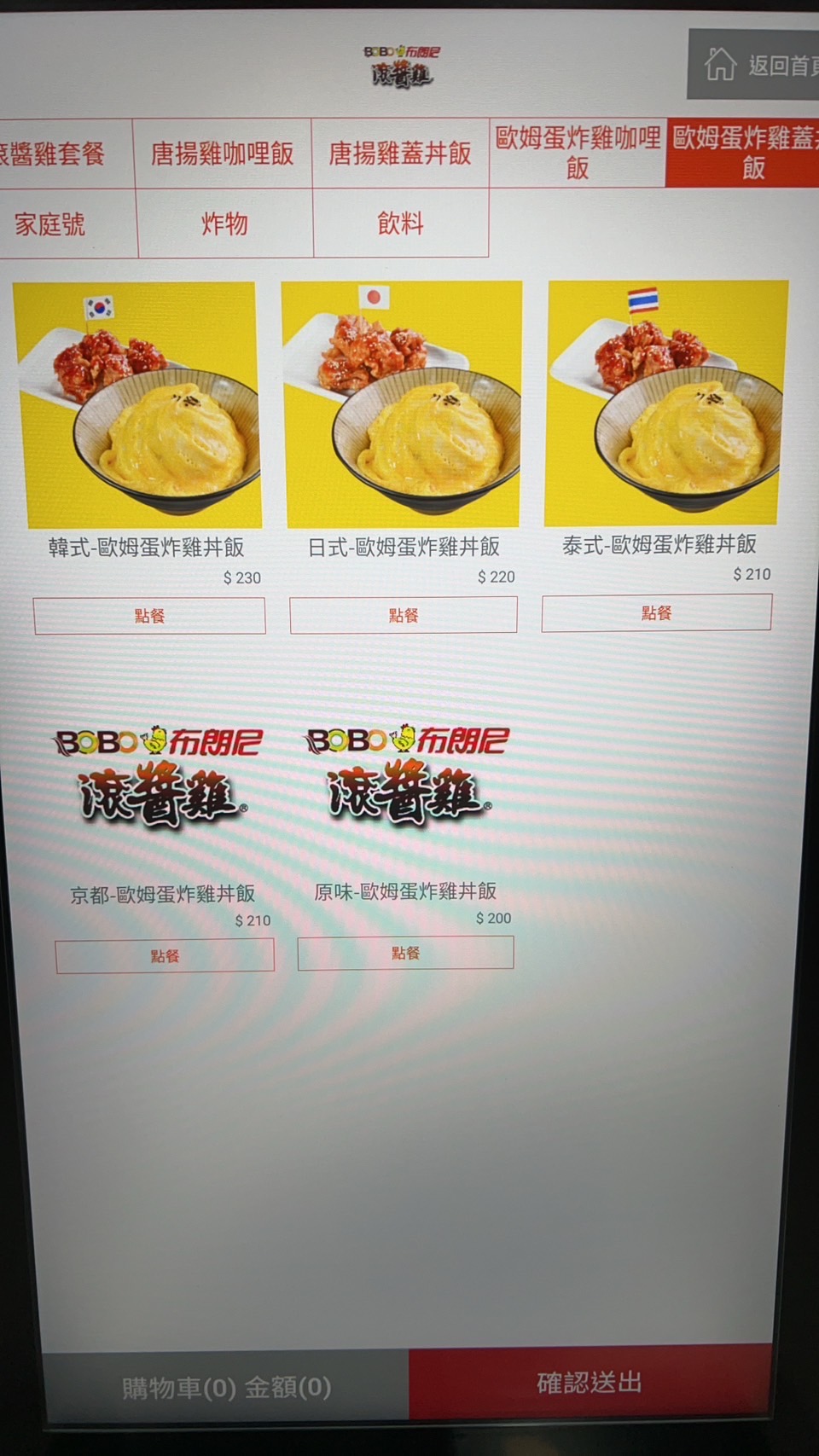The height and width of the screenshot is (1456, 819).
Task: View the shopping cart 購物車(0)
Action: [226, 1387]
